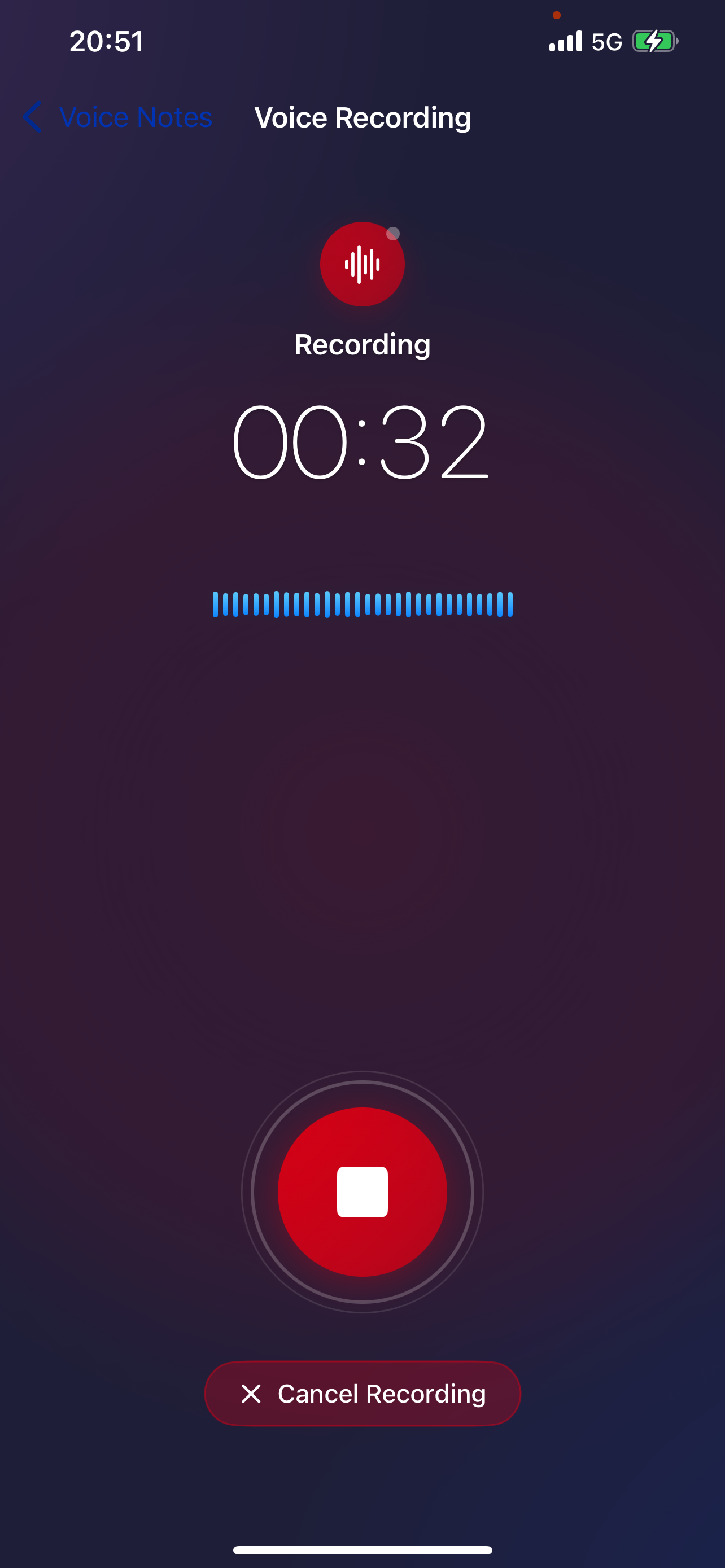Tap the white X icon in Cancel Recording
The image size is (725, 1568).
click(251, 1394)
